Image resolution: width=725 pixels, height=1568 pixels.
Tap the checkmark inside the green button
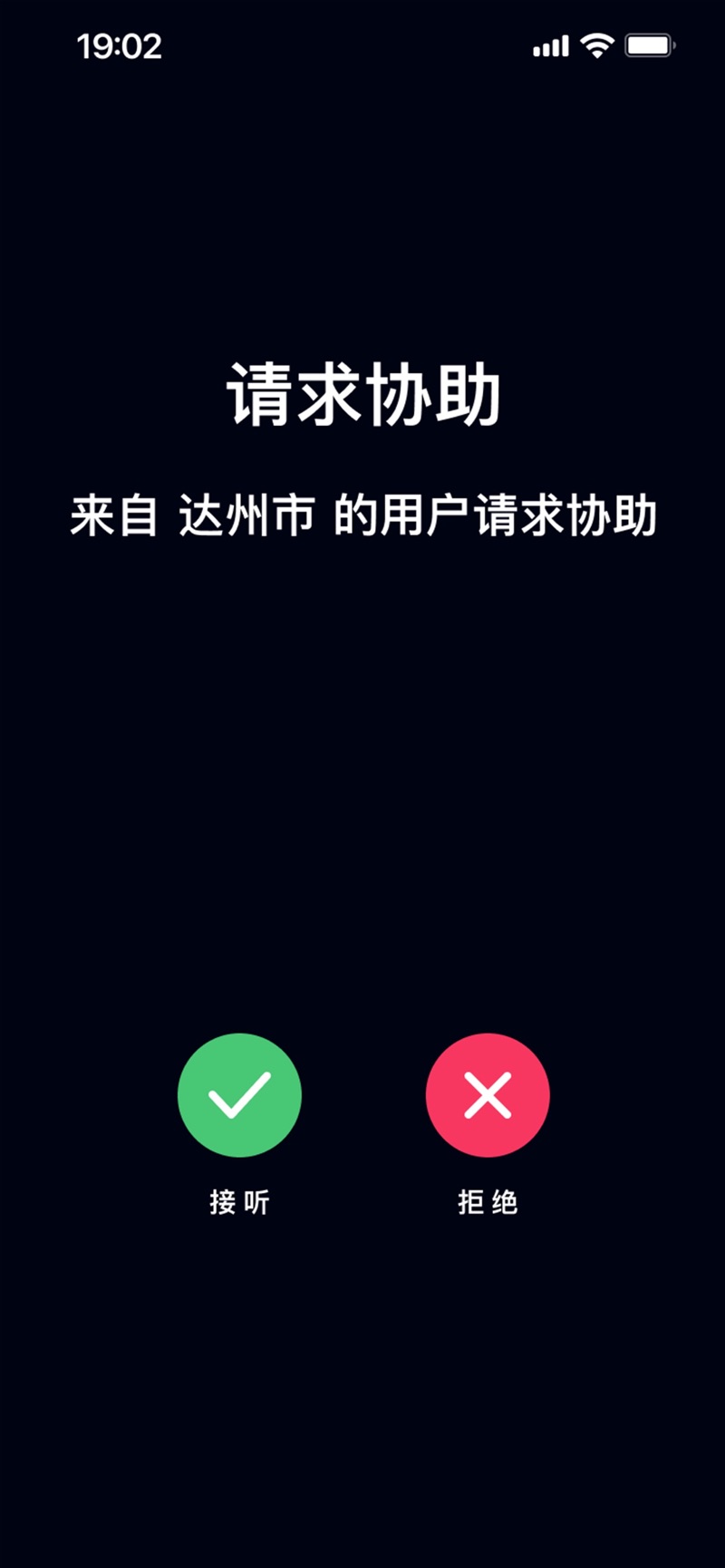pos(238,1094)
